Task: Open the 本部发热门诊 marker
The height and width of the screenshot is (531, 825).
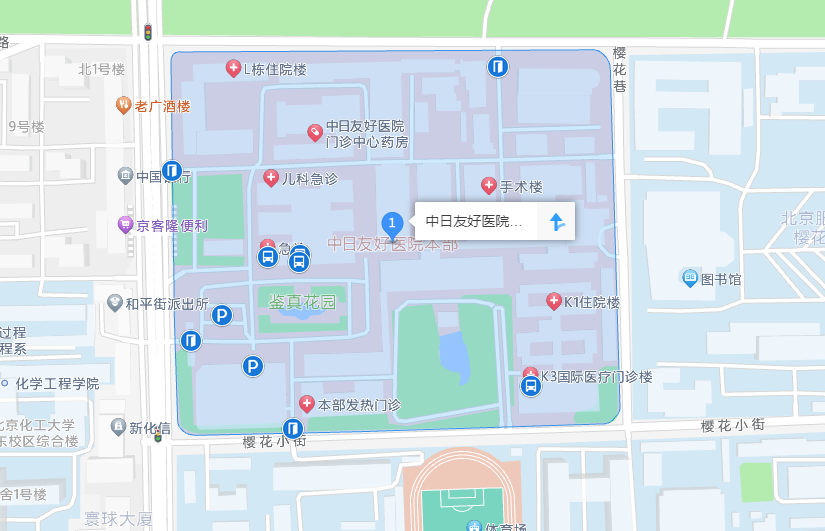Action: 307,404
